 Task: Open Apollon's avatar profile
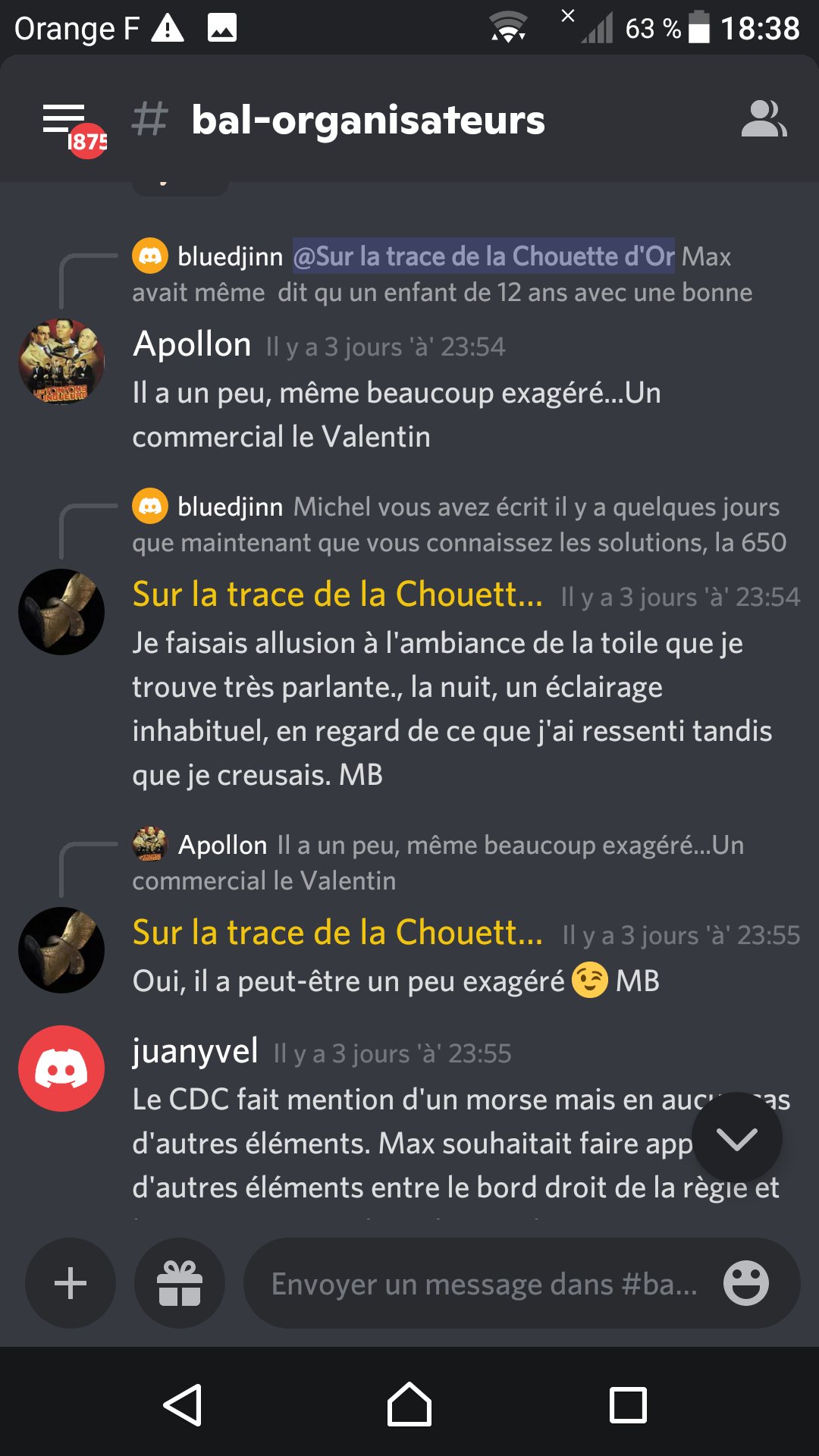[61, 362]
